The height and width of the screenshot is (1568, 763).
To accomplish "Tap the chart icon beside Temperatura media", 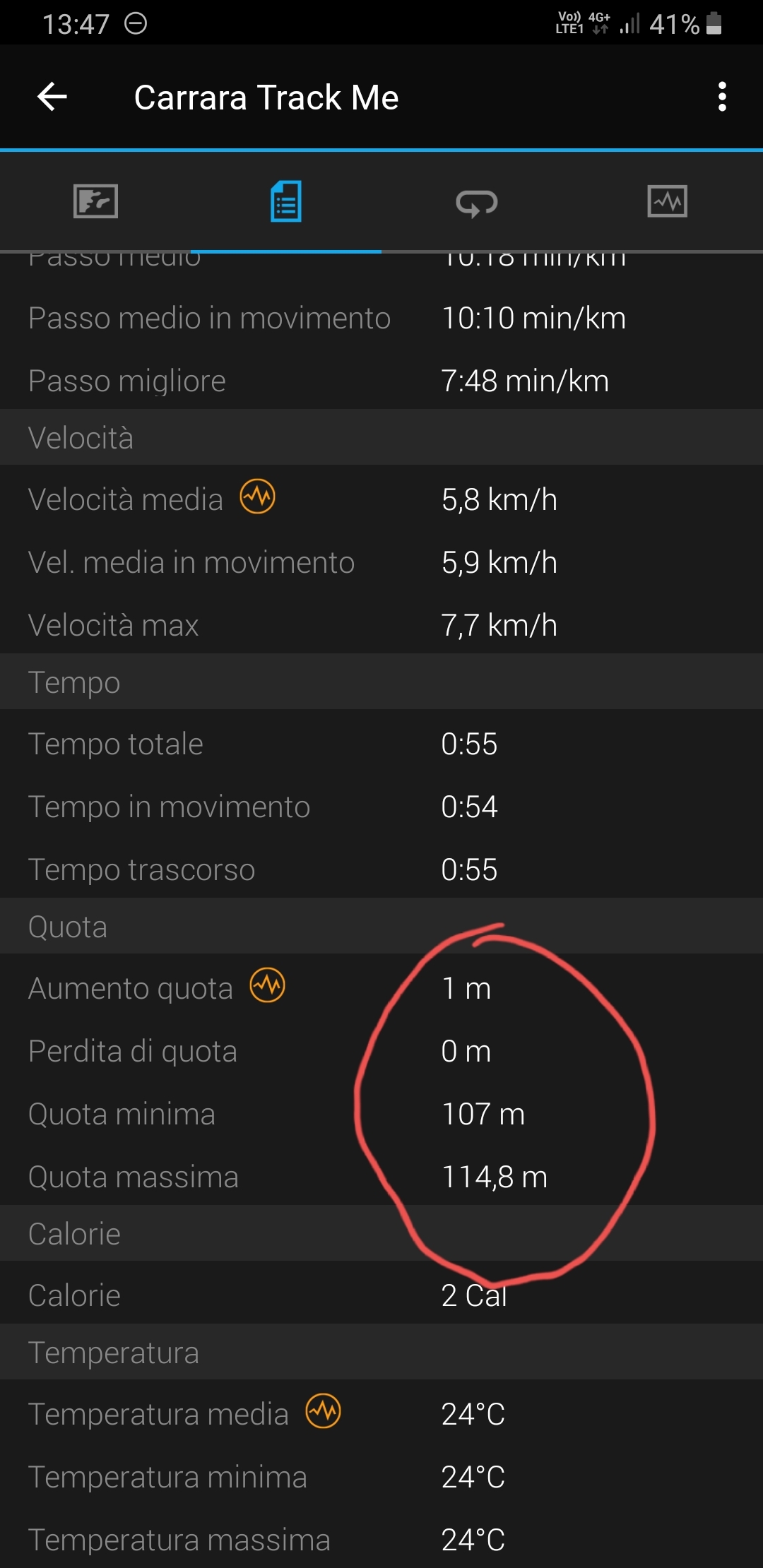I will coord(324,1411).
